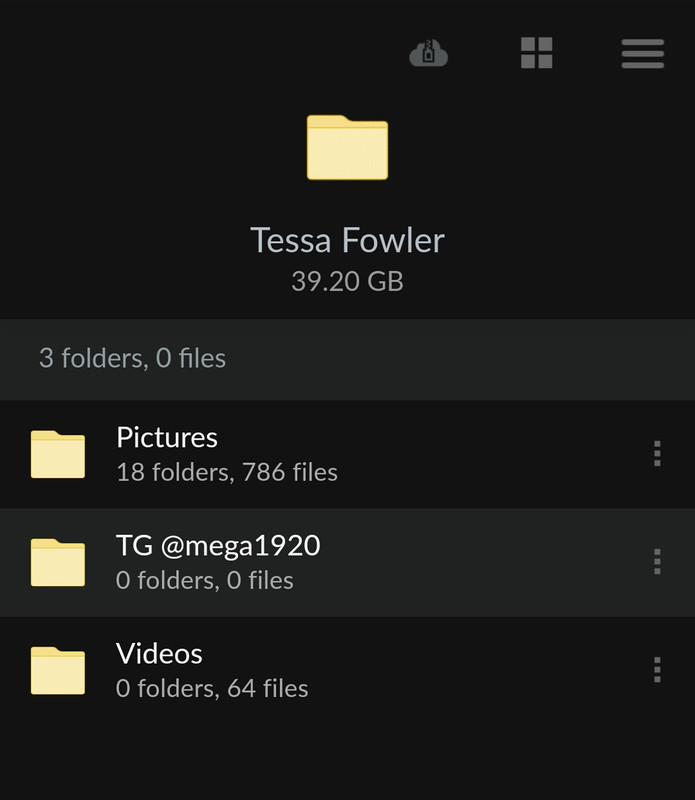The width and height of the screenshot is (695, 800).
Task: Show more options for Pictures folder
Action: pos(657,454)
